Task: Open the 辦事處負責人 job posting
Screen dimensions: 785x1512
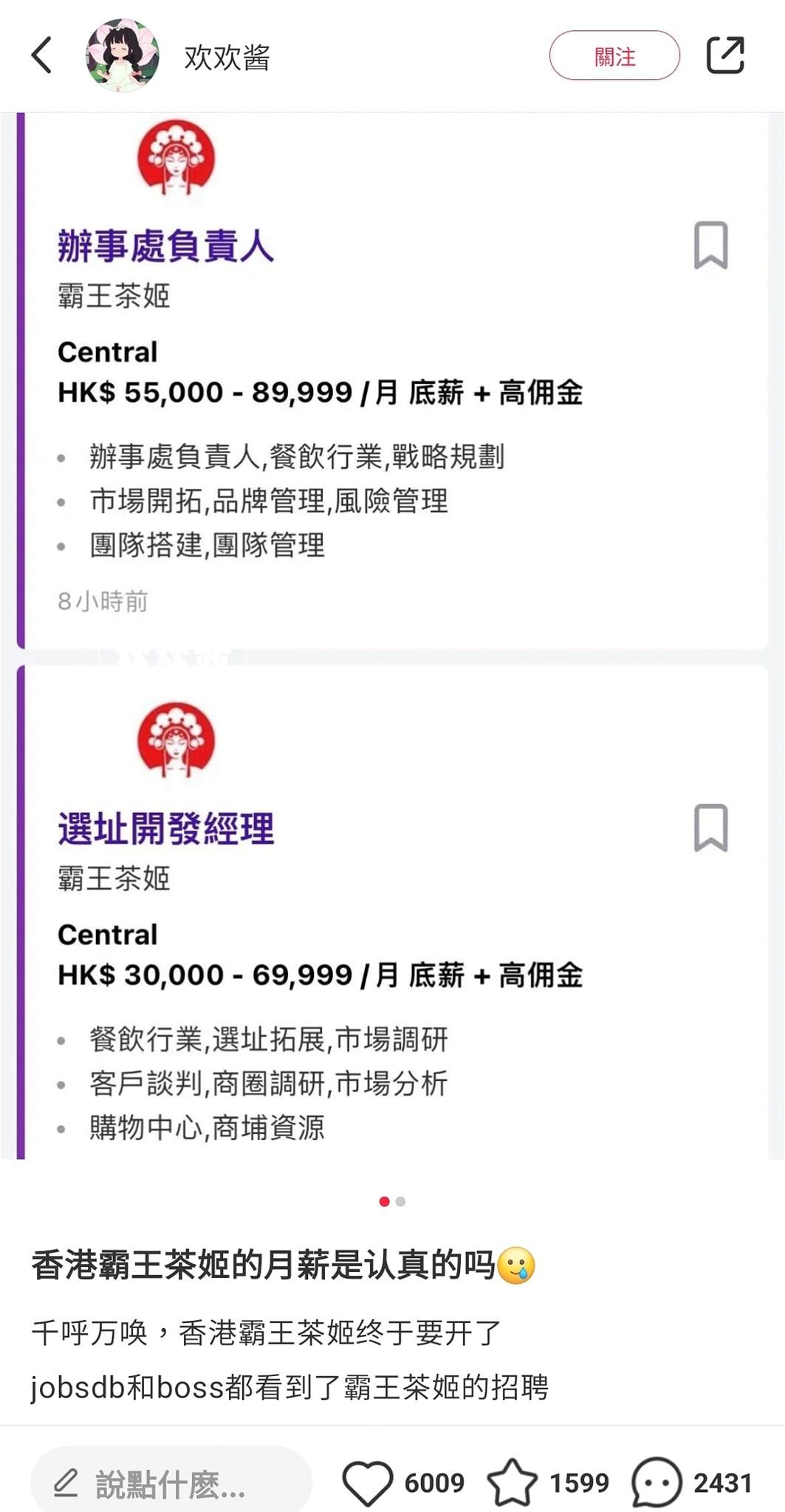Action: click(x=165, y=247)
